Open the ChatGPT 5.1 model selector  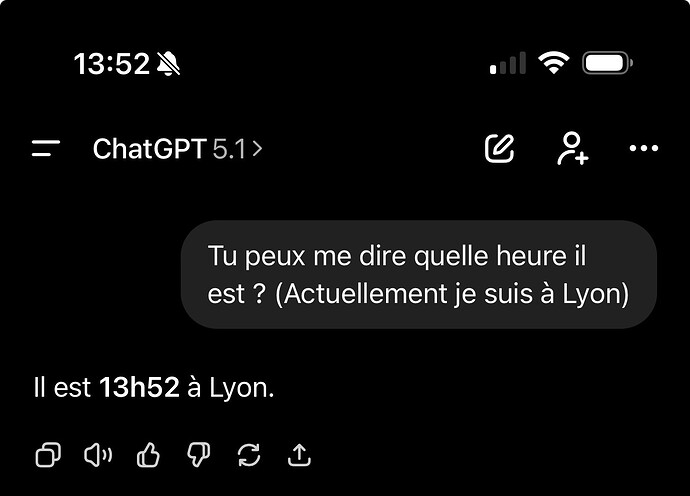click(177, 150)
